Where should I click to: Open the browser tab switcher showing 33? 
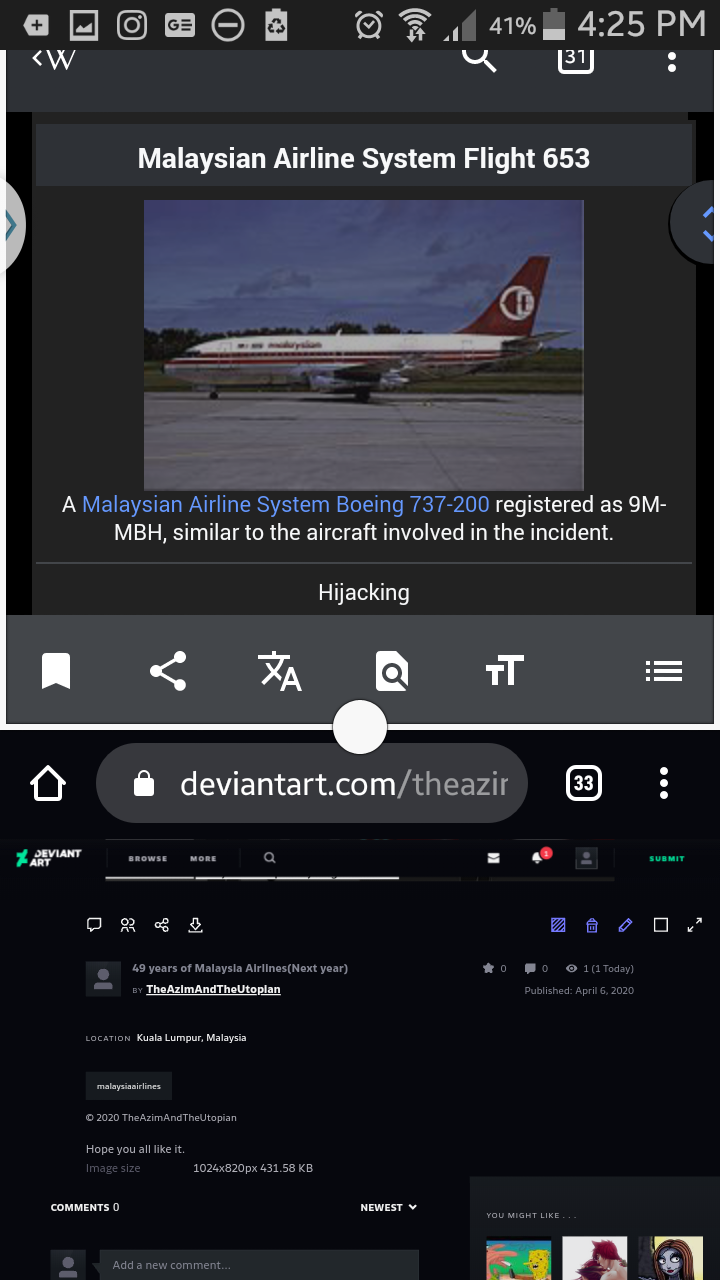(x=583, y=783)
